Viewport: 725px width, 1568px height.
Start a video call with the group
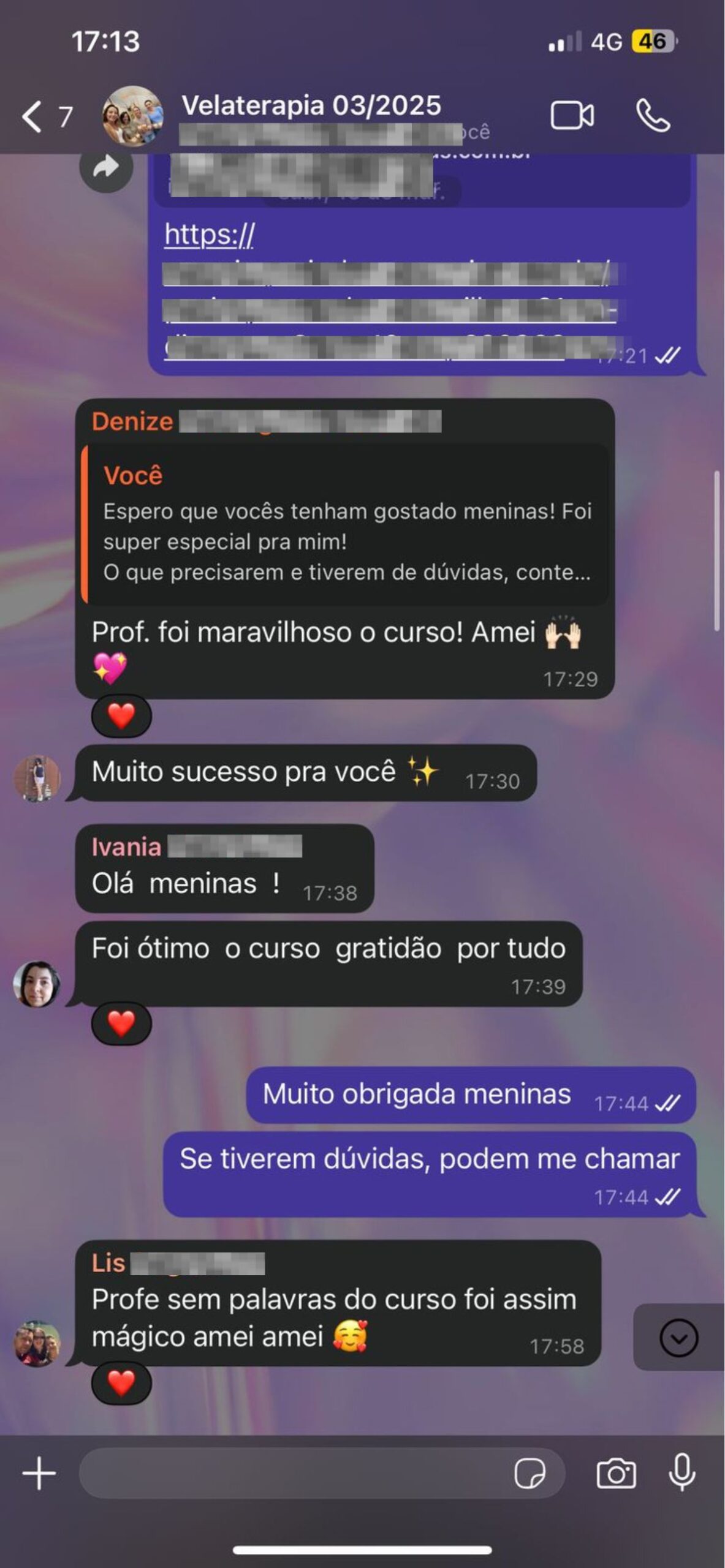point(571,116)
